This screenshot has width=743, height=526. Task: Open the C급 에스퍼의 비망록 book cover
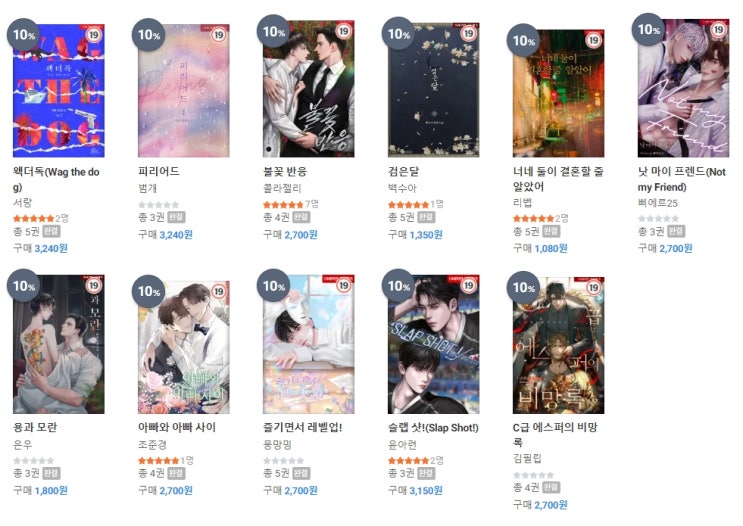click(x=558, y=346)
